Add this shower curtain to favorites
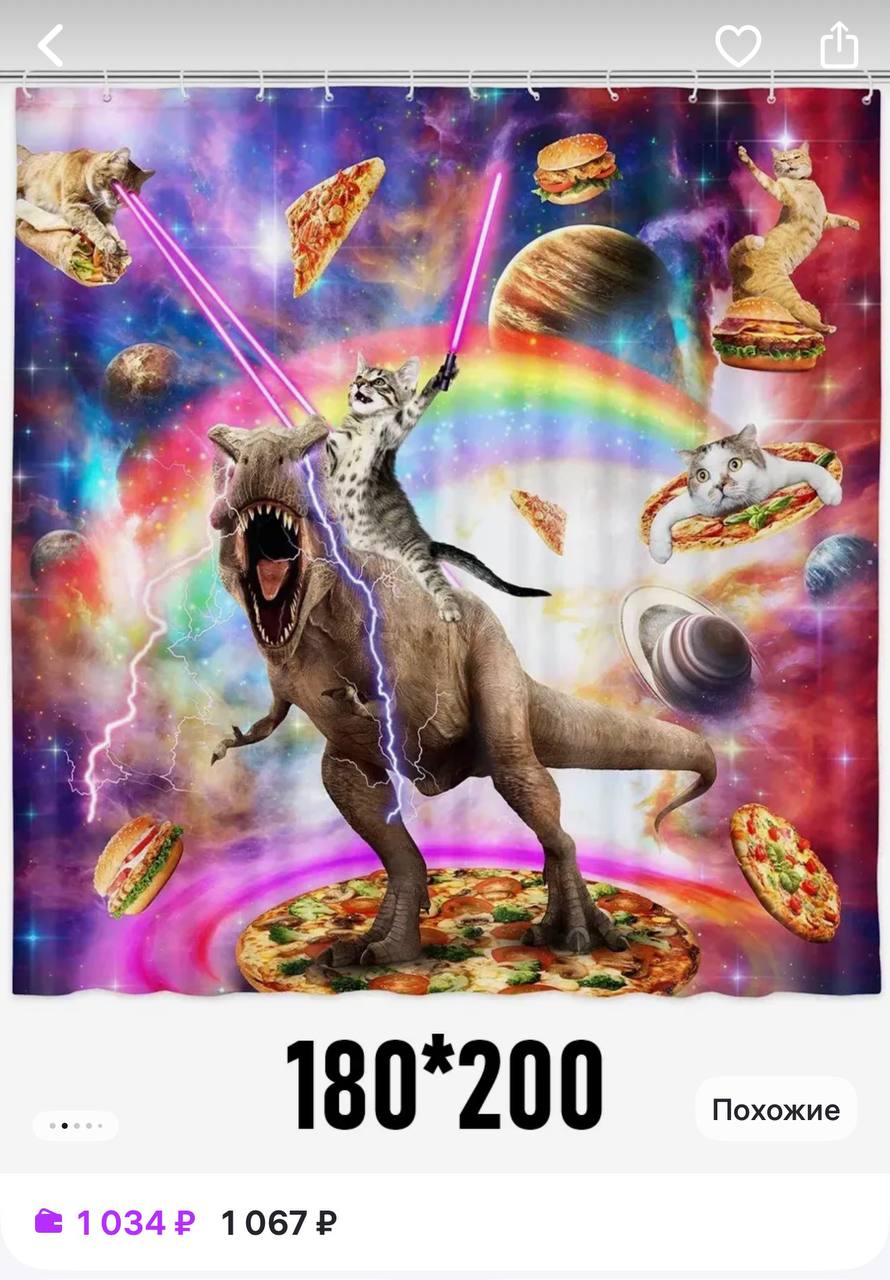 pos(738,46)
